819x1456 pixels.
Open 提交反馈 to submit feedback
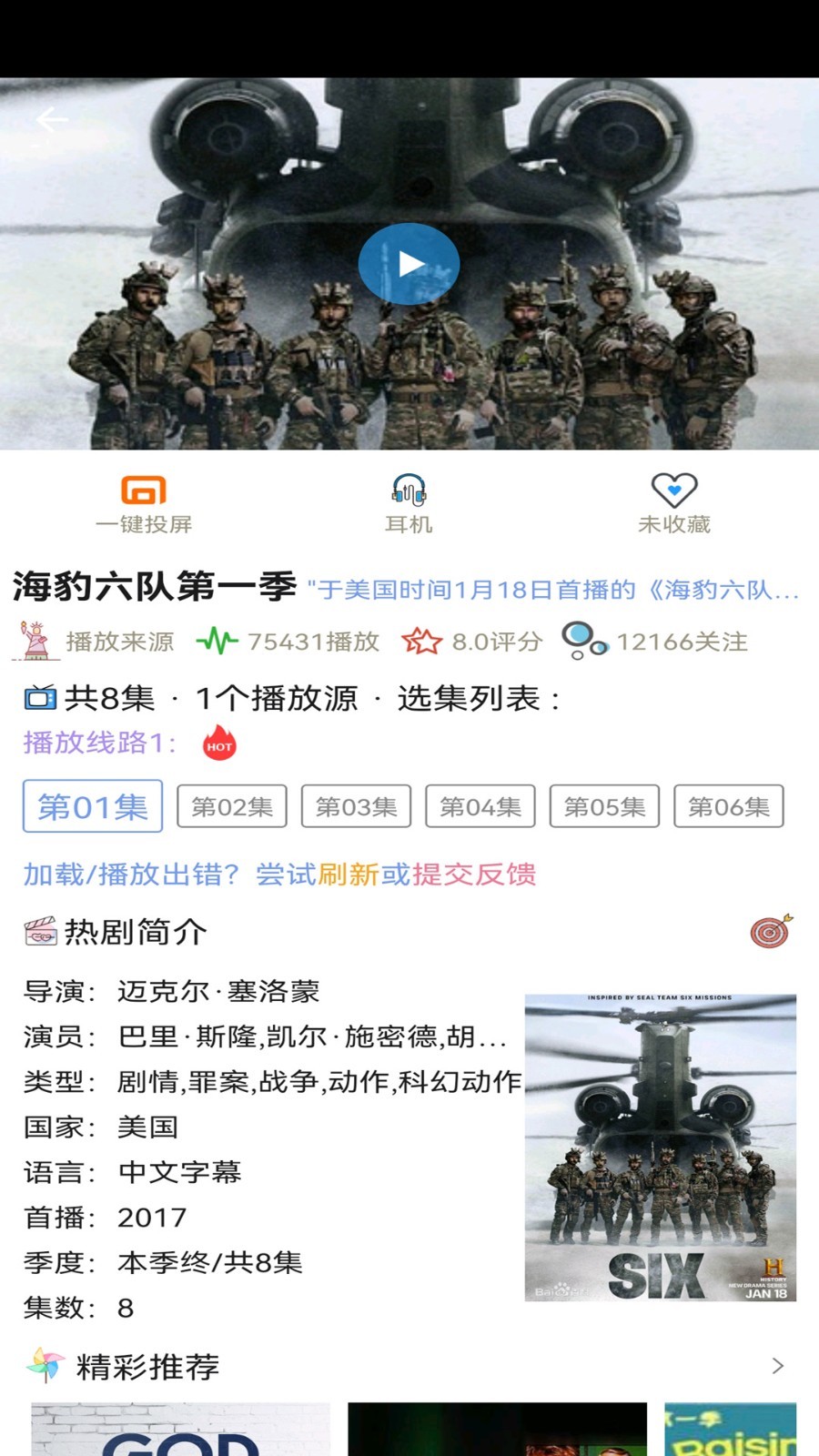475,875
